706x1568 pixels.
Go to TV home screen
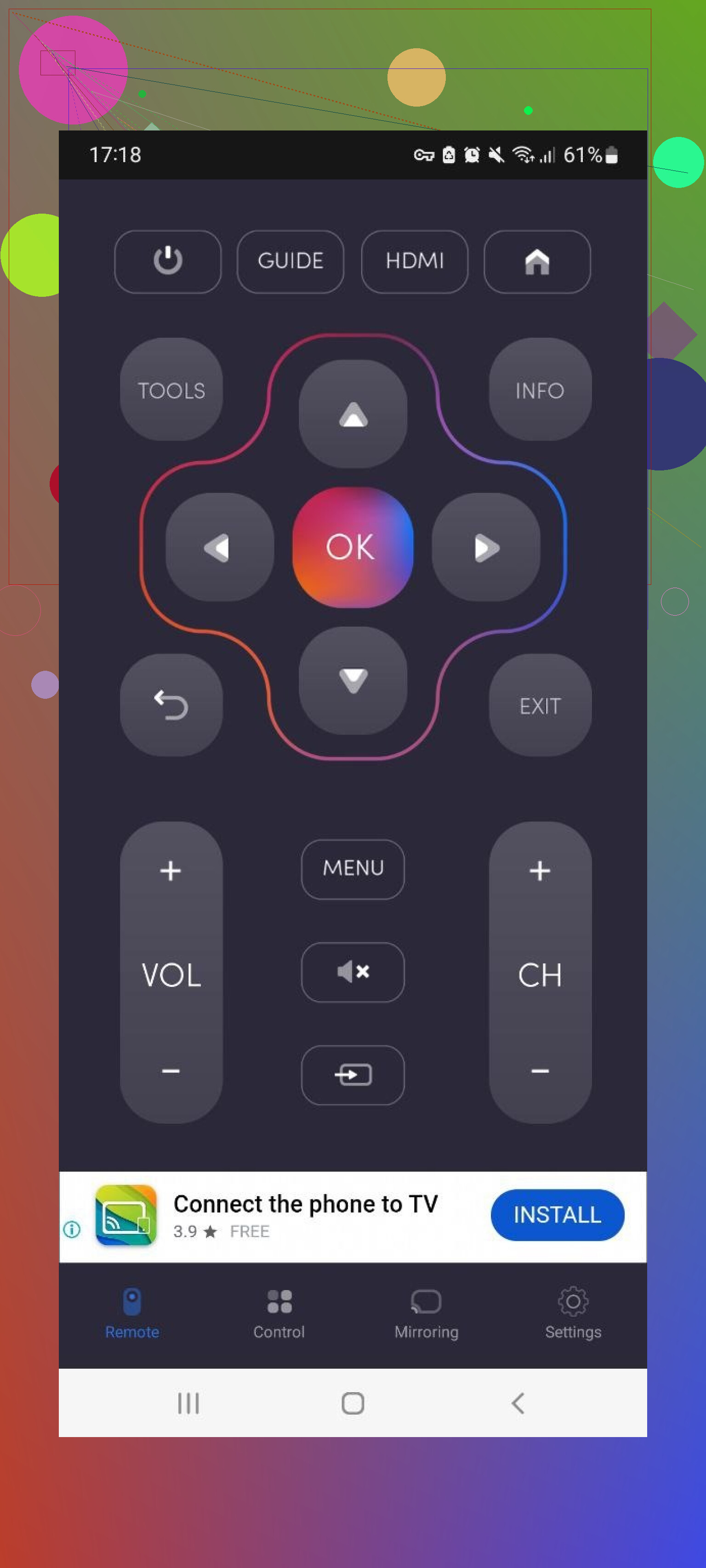point(537,261)
